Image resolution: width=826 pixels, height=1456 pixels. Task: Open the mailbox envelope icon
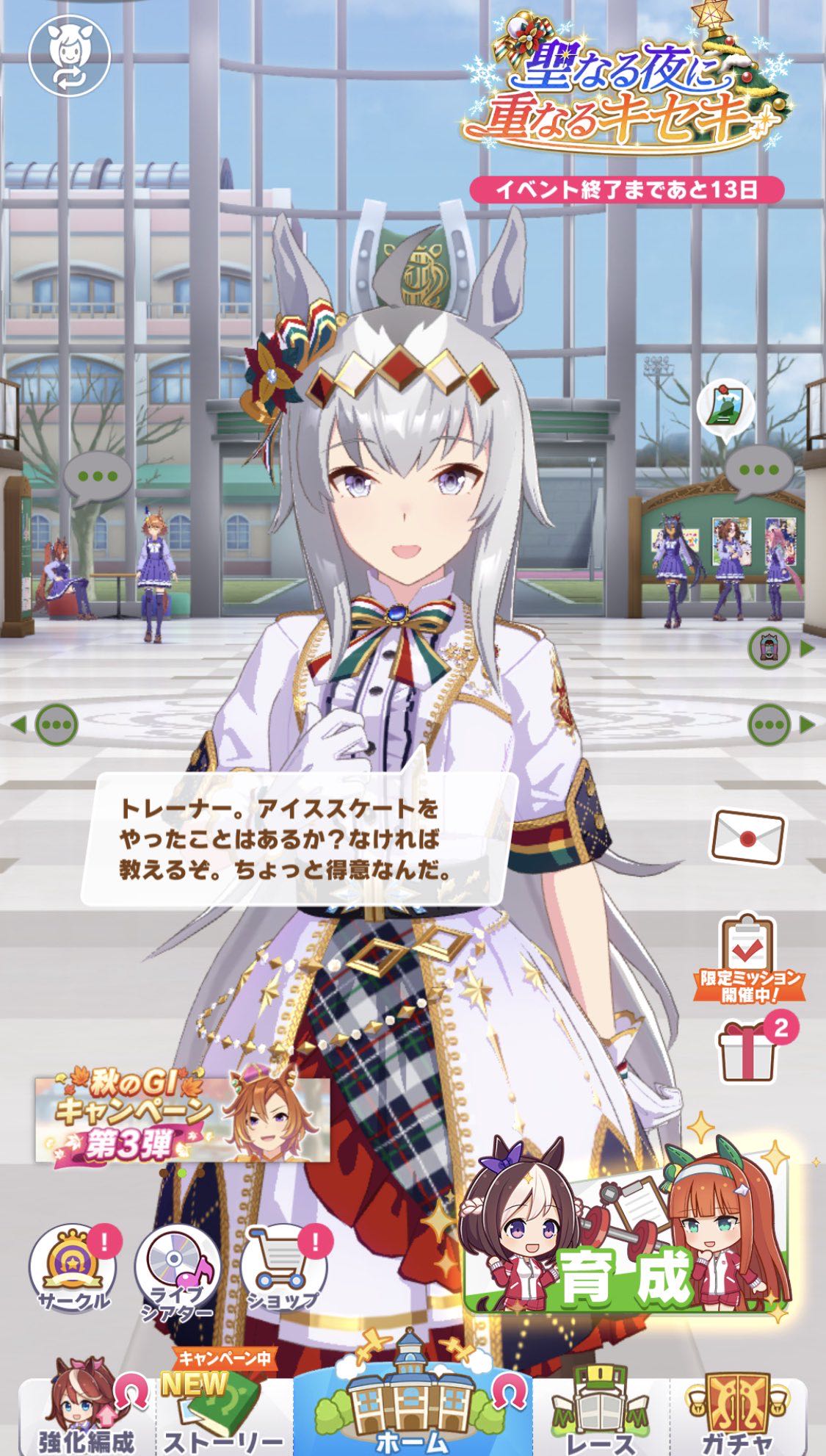coord(747,837)
